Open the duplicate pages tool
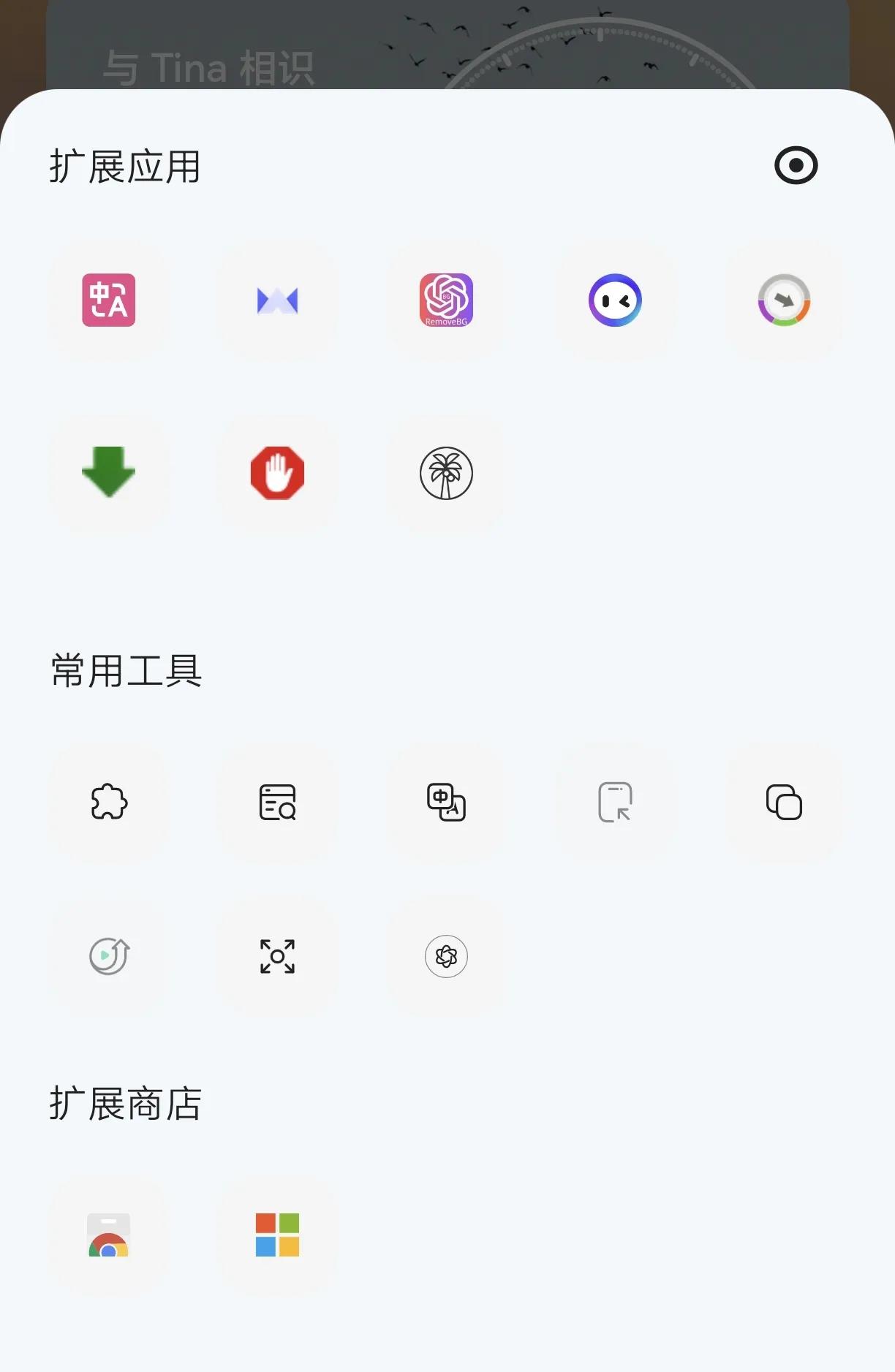This screenshot has width=895, height=1372. [785, 802]
